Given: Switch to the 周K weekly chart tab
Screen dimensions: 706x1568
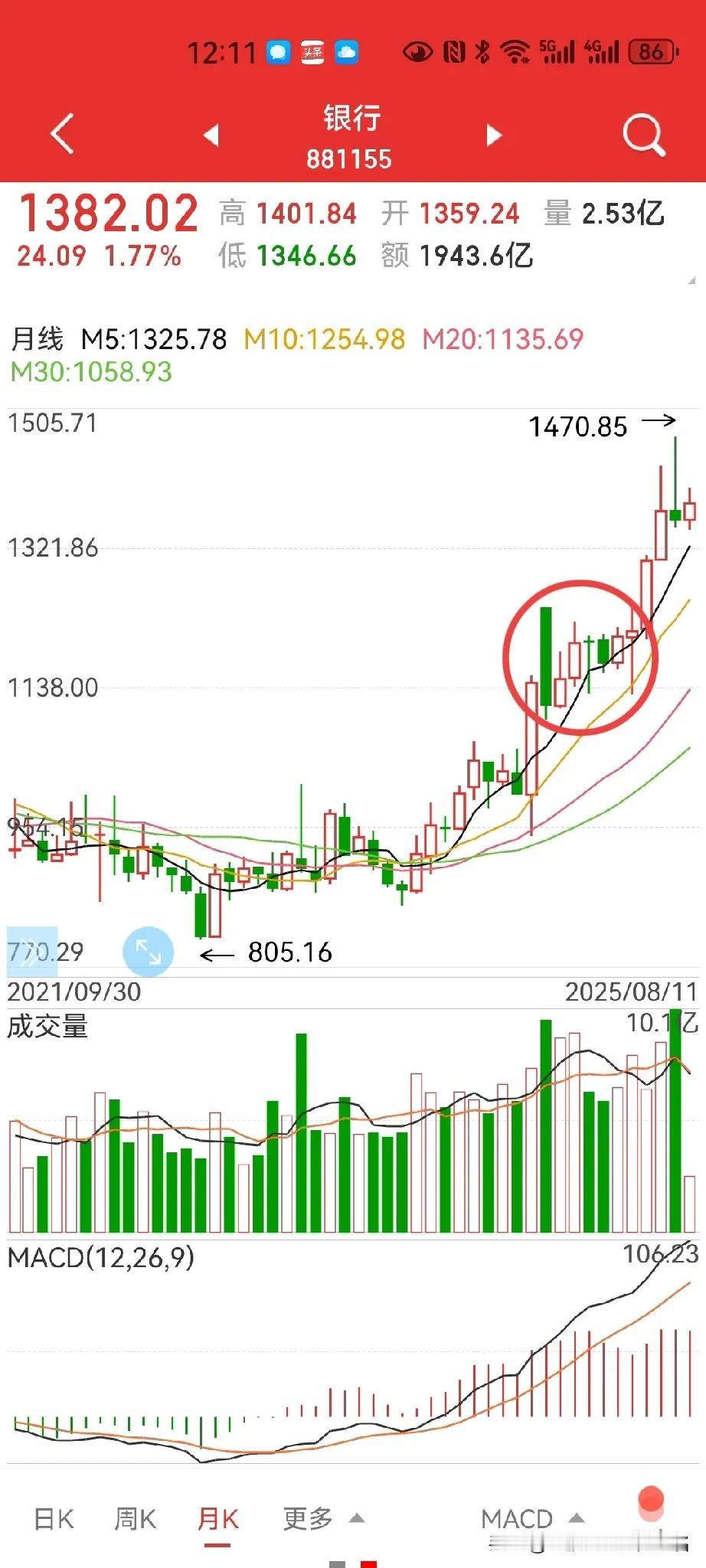Looking at the screenshot, I should (135, 1519).
